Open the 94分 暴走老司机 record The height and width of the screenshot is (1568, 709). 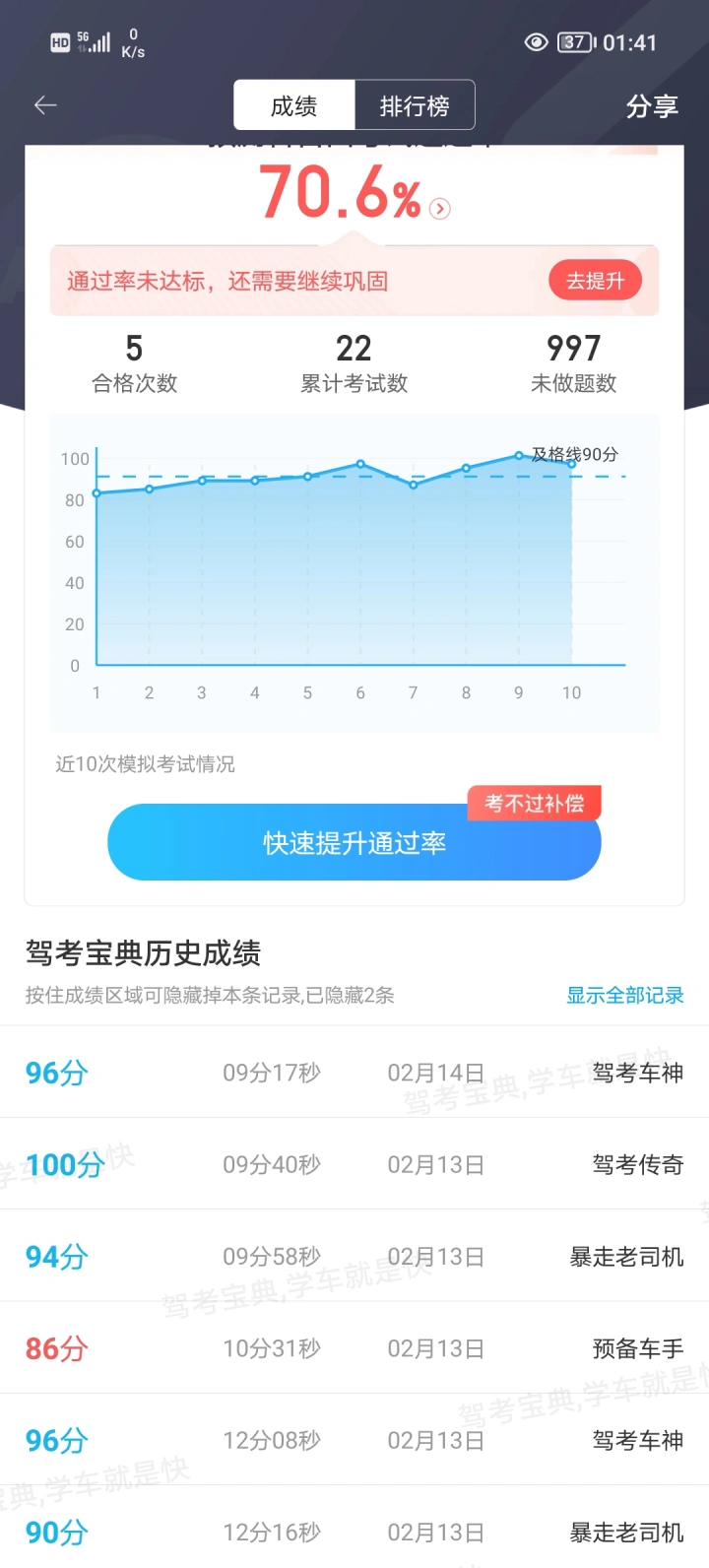pos(354,1256)
